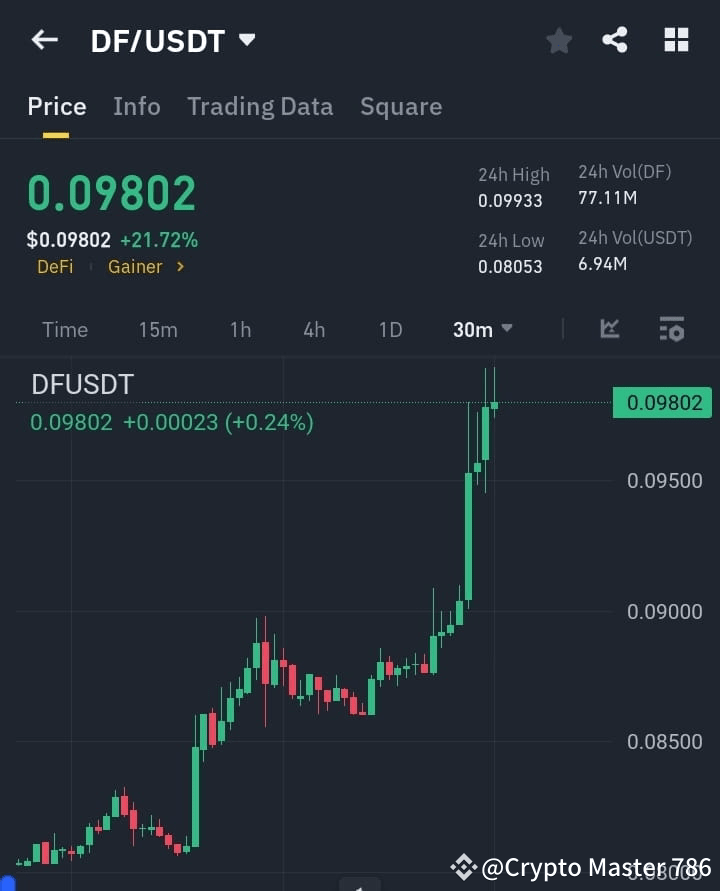720x891 pixels.
Task: Star DF/USDT as a favorite
Action: 558,40
